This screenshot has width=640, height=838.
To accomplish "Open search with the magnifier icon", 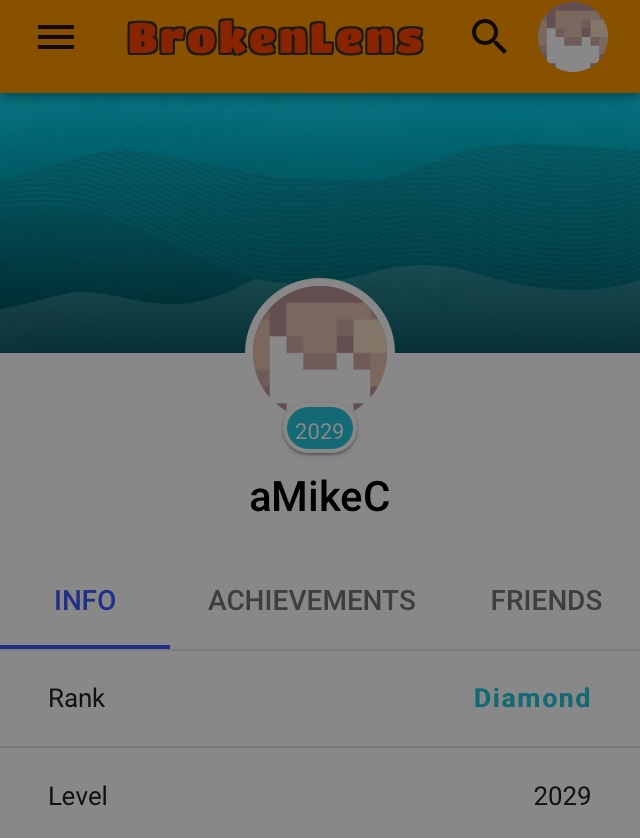I will point(489,37).
